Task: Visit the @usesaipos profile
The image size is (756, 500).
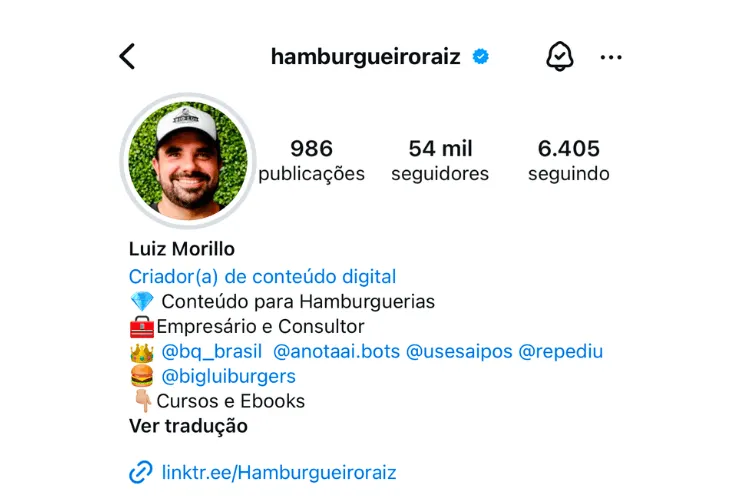Action: tap(459, 351)
